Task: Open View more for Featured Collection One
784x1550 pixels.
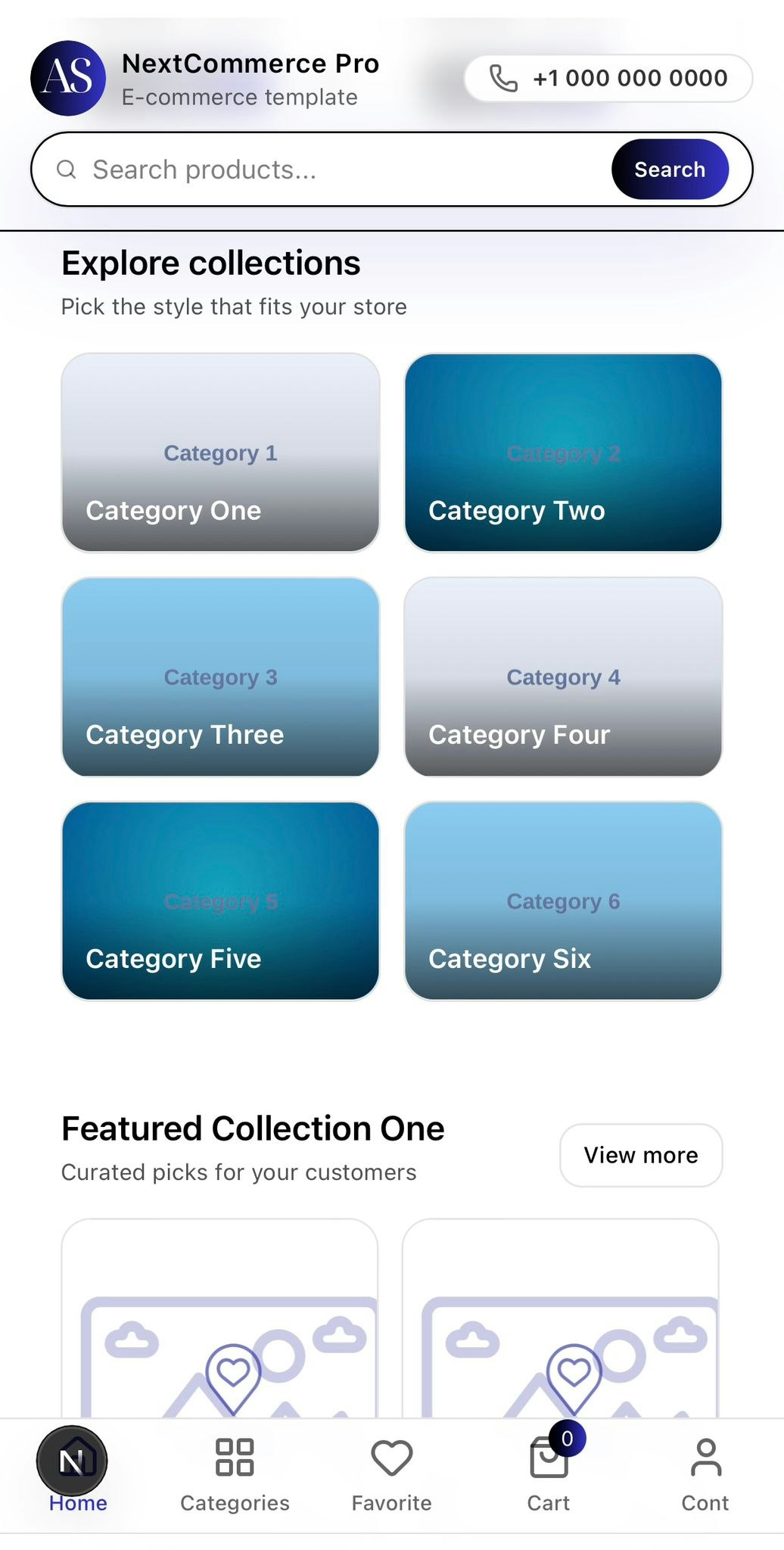Action: coord(640,1154)
